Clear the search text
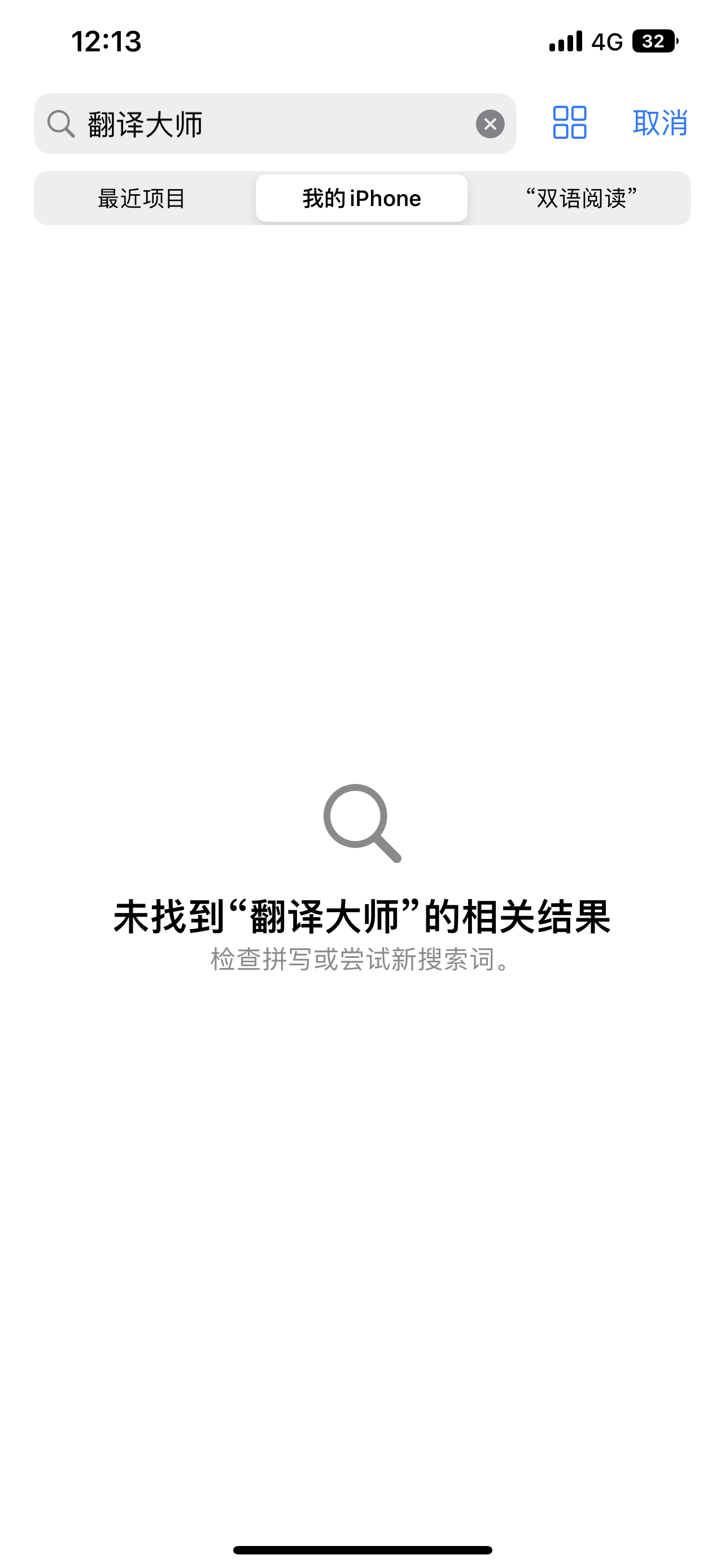Image resolution: width=725 pixels, height=1568 pixels. tap(490, 124)
